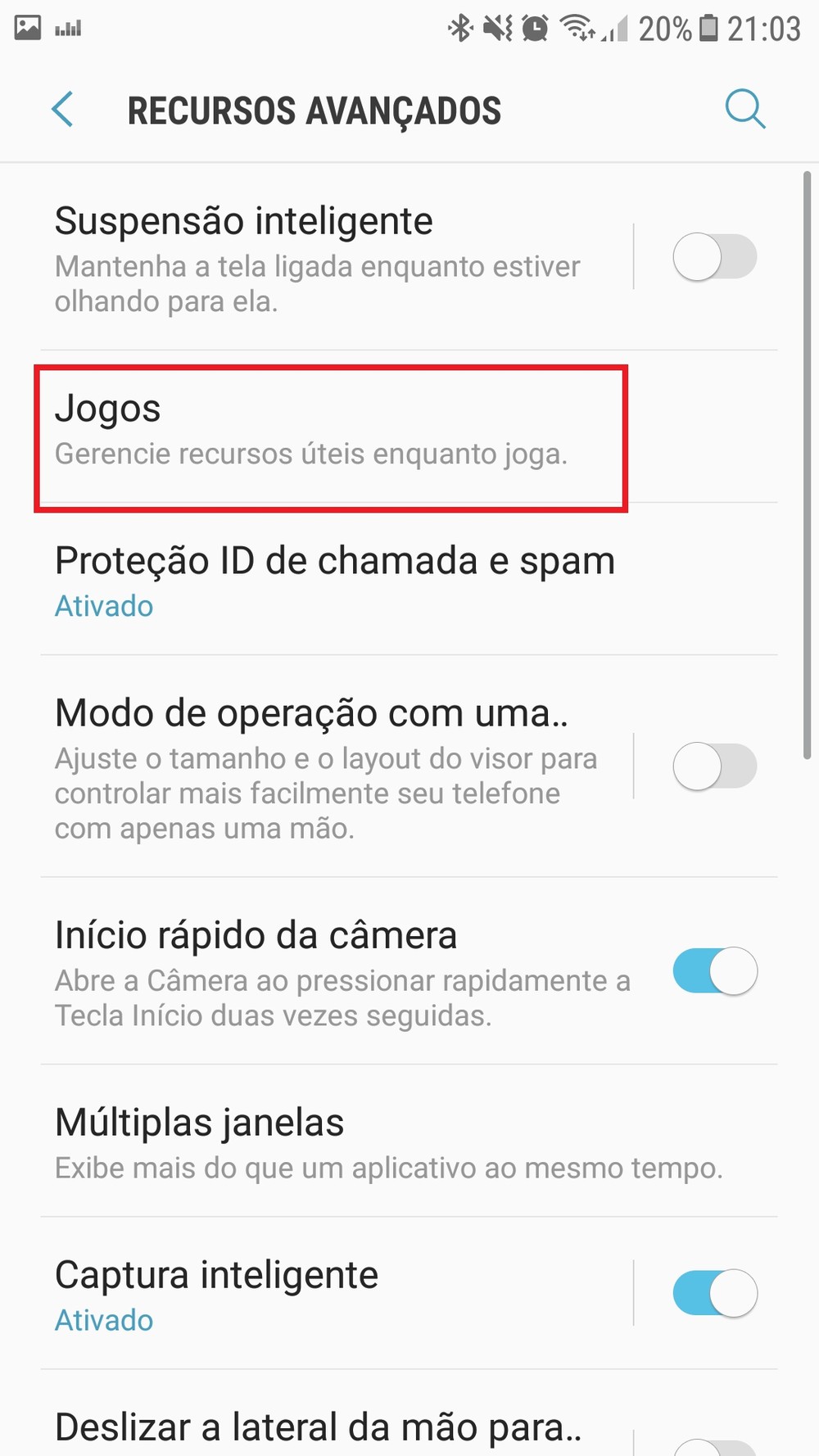Open Deslizar a lateral da mão option
The image size is (819, 1456).
pos(319,1427)
